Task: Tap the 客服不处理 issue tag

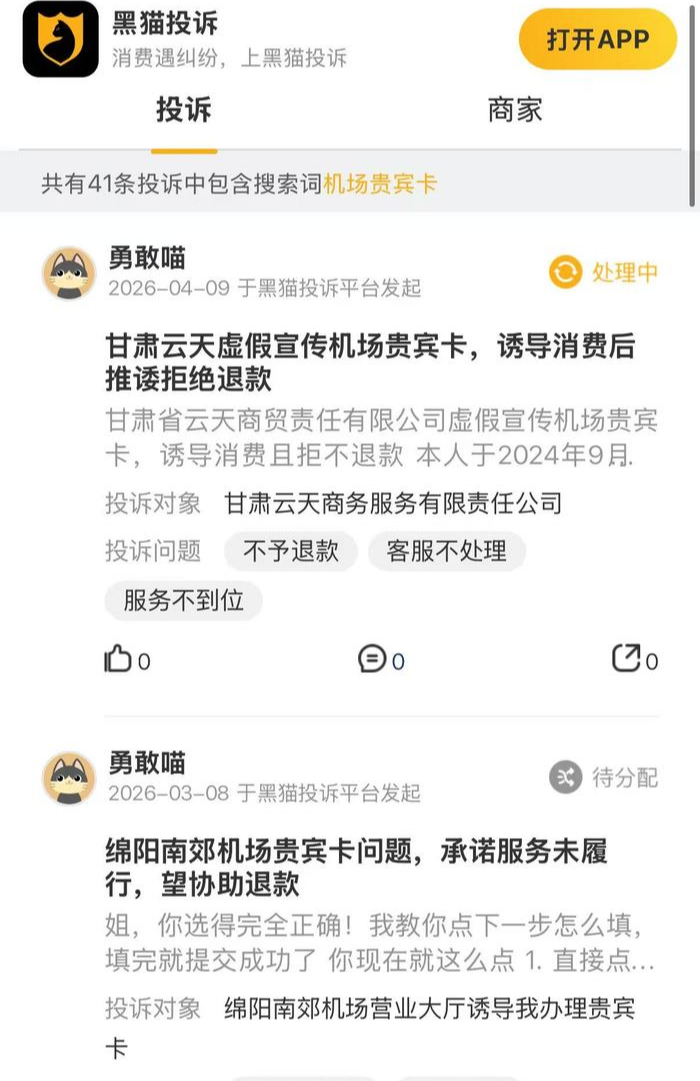Action: 447,551
